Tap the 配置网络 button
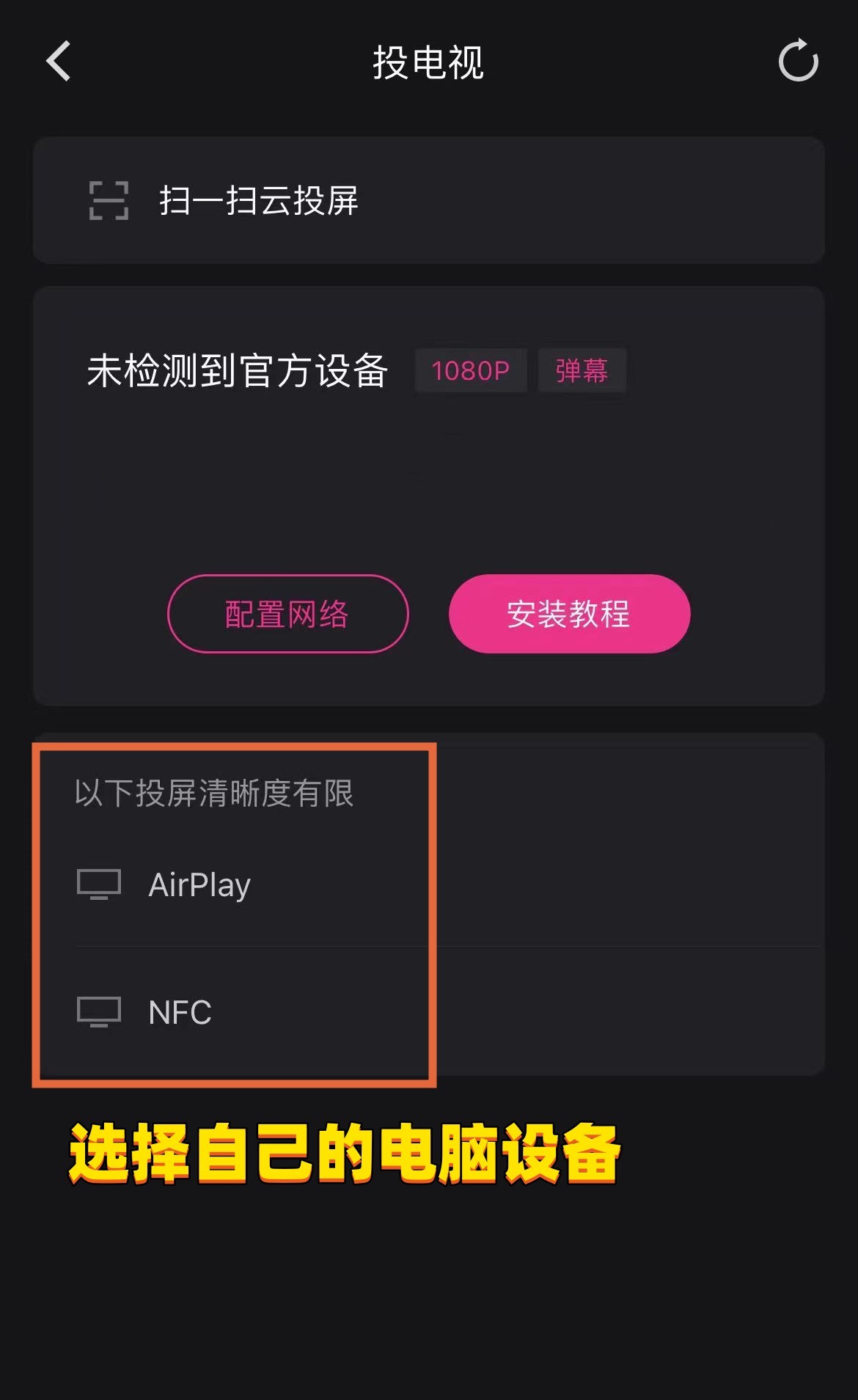This screenshot has width=858, height=1400. (x=287, y=615)
